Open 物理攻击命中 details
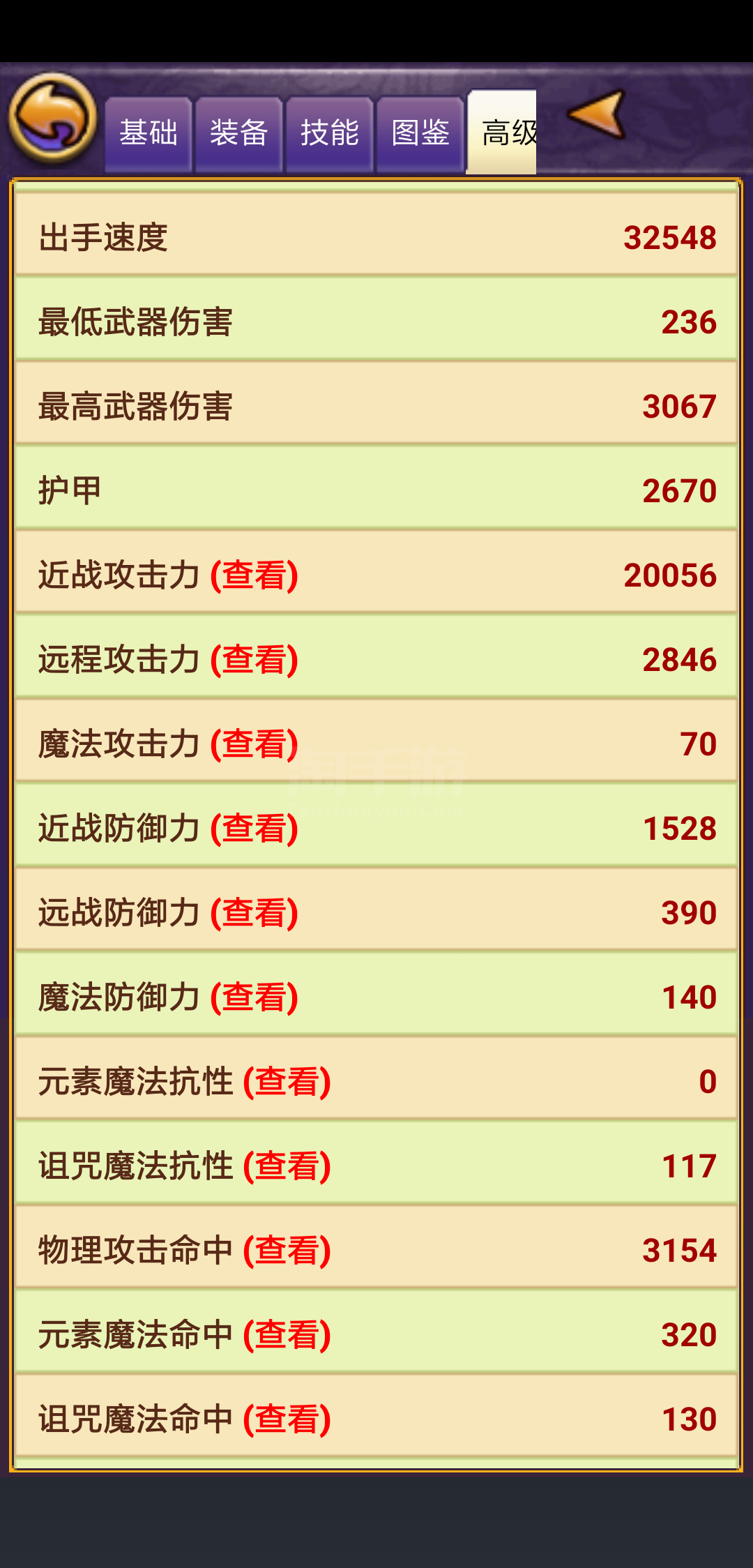This screenshot has height=1568, width=753. coord(287,1251)
